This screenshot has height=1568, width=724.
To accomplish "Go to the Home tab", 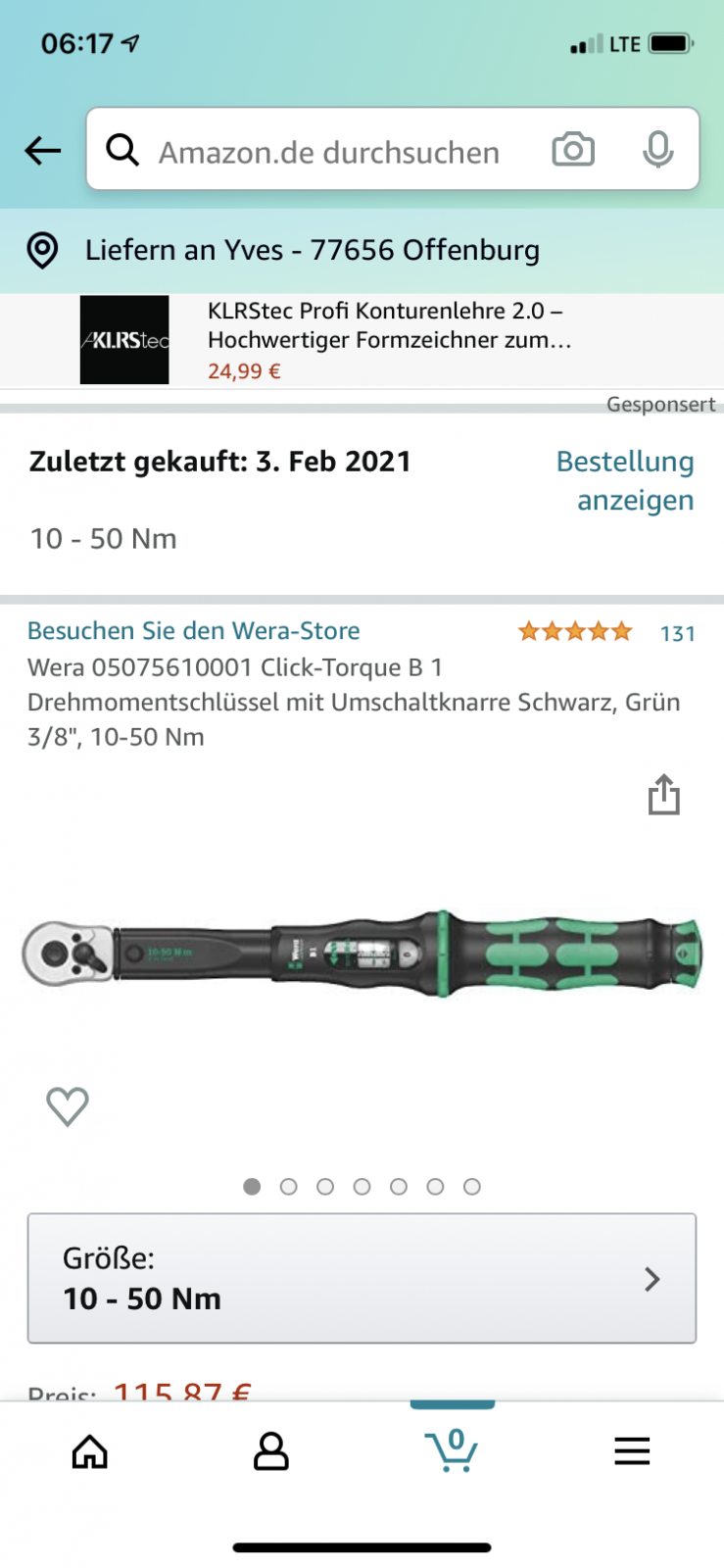I will (90, 1451).
